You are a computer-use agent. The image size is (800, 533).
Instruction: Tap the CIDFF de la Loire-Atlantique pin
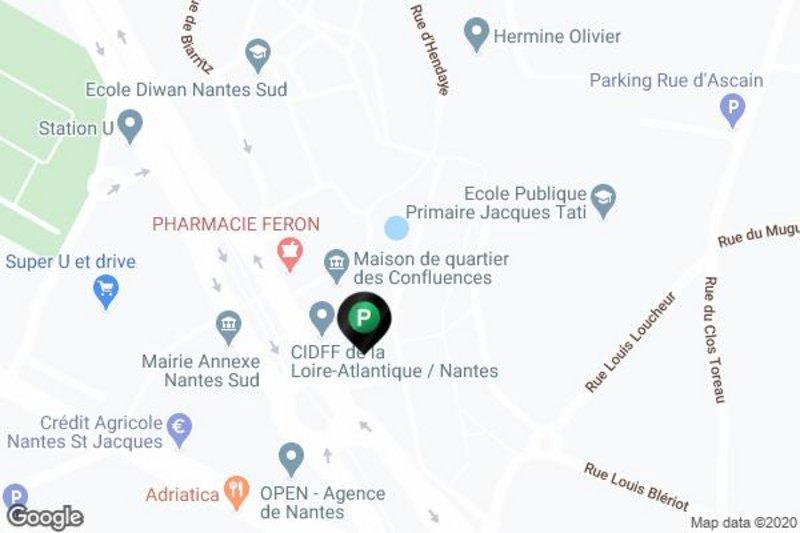(x=321, y=318)
